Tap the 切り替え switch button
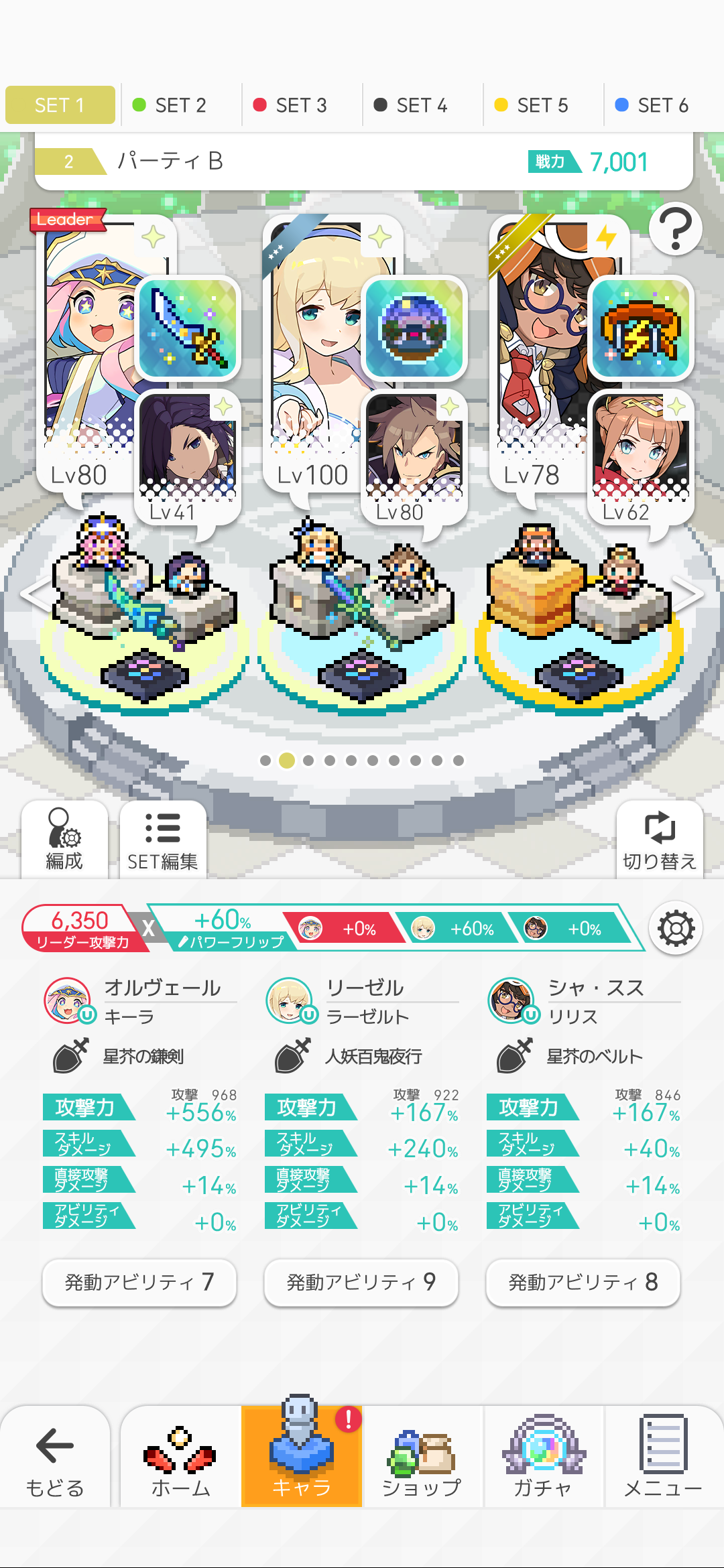Screen dimensions: 724x1568 (x=660, y=839)
